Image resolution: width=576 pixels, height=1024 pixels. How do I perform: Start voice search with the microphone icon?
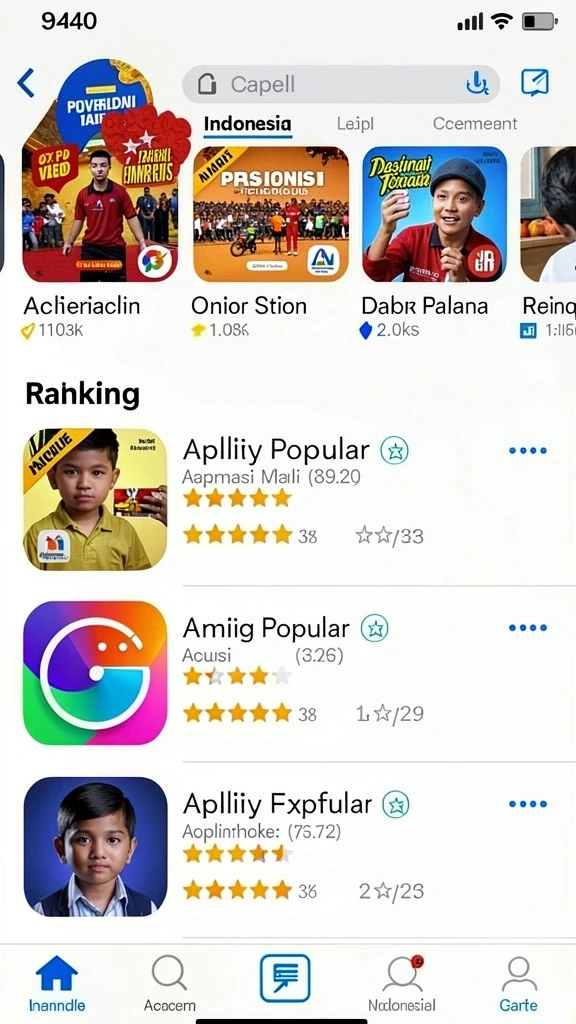(477, 84)
